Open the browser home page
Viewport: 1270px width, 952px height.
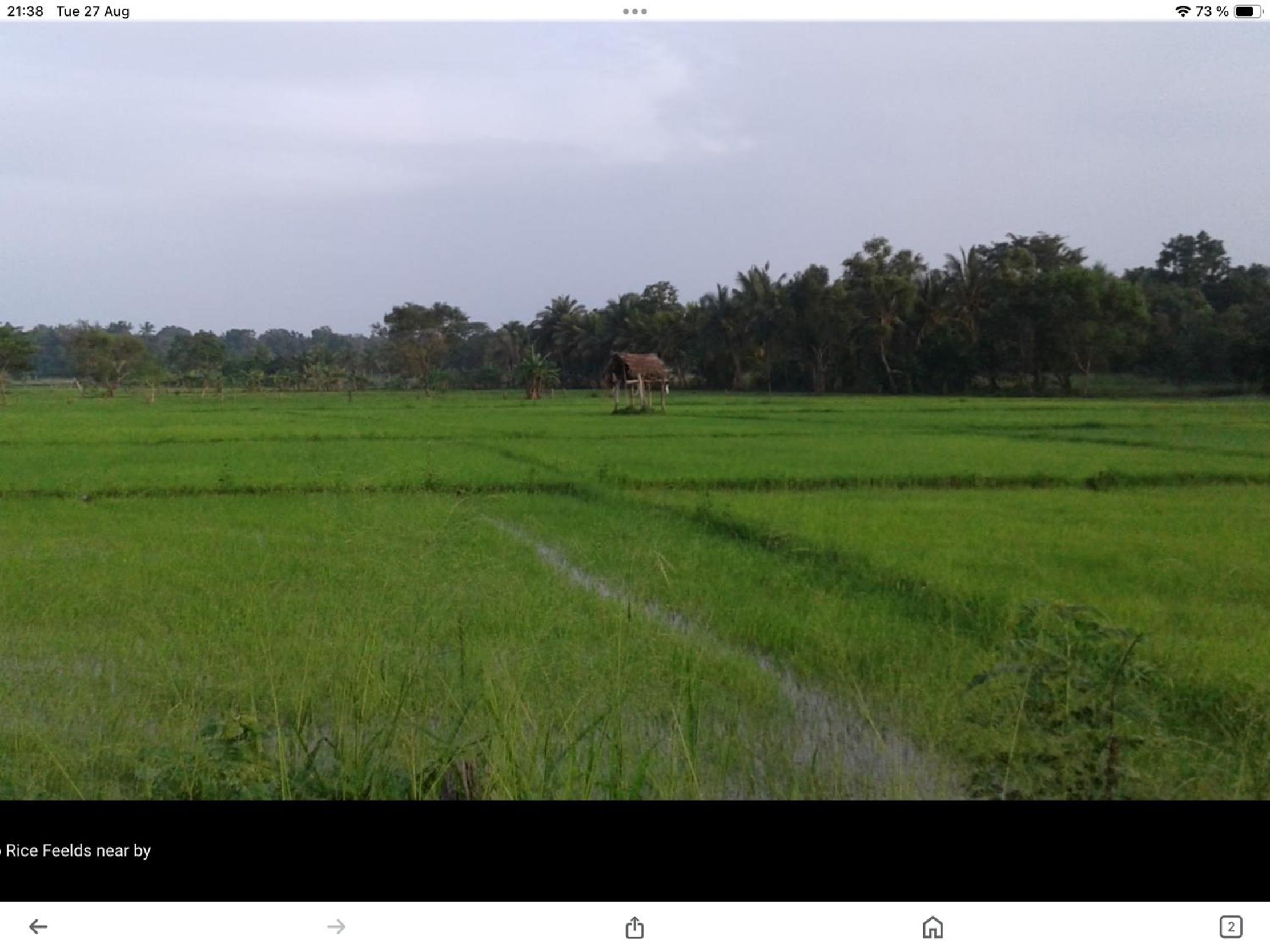click(x=933, y=927)
